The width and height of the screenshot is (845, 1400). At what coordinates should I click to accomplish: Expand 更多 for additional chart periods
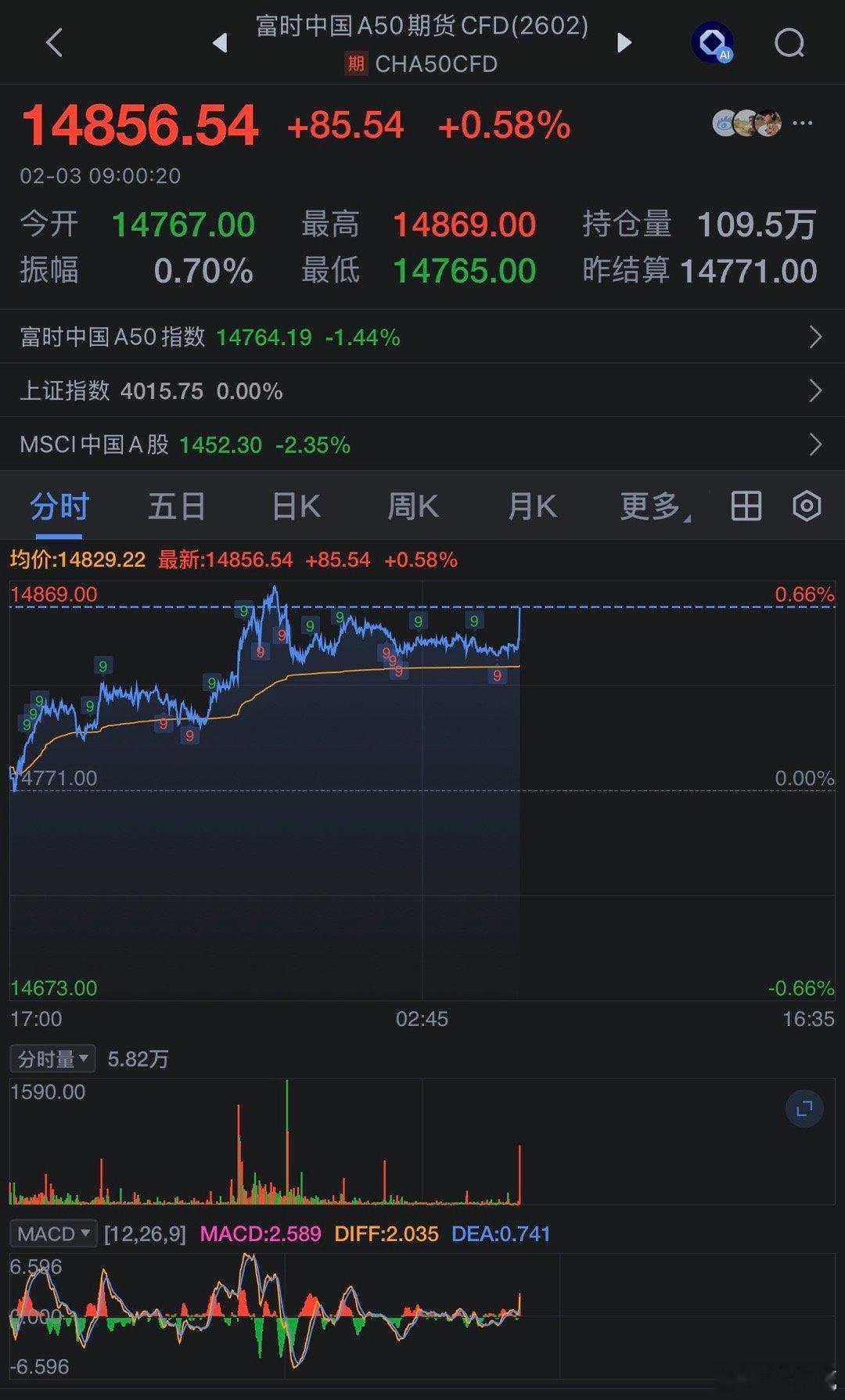point(651,506)
